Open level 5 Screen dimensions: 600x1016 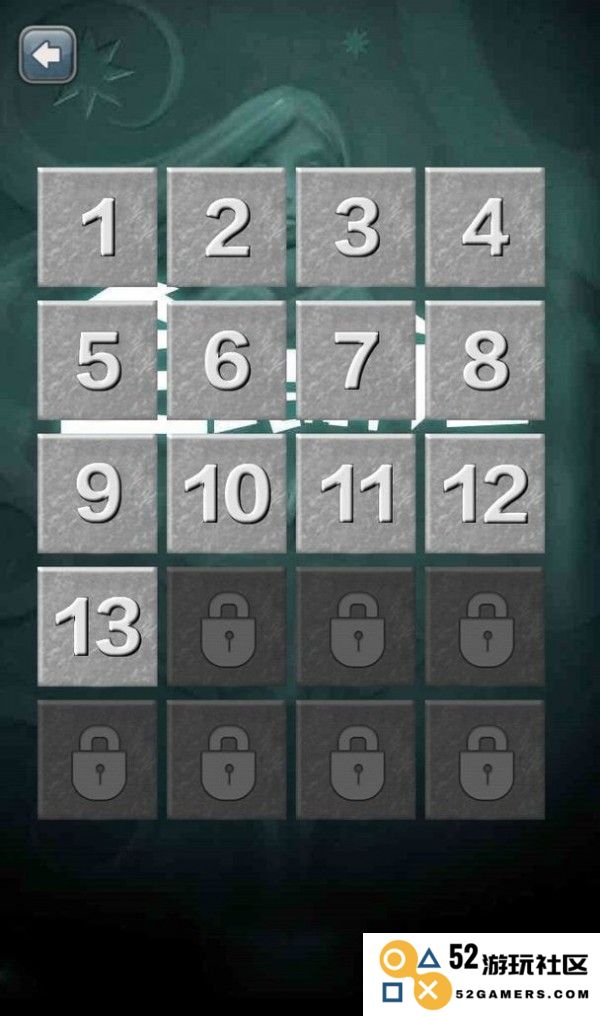pyautogui.click(x=98, y=360)
